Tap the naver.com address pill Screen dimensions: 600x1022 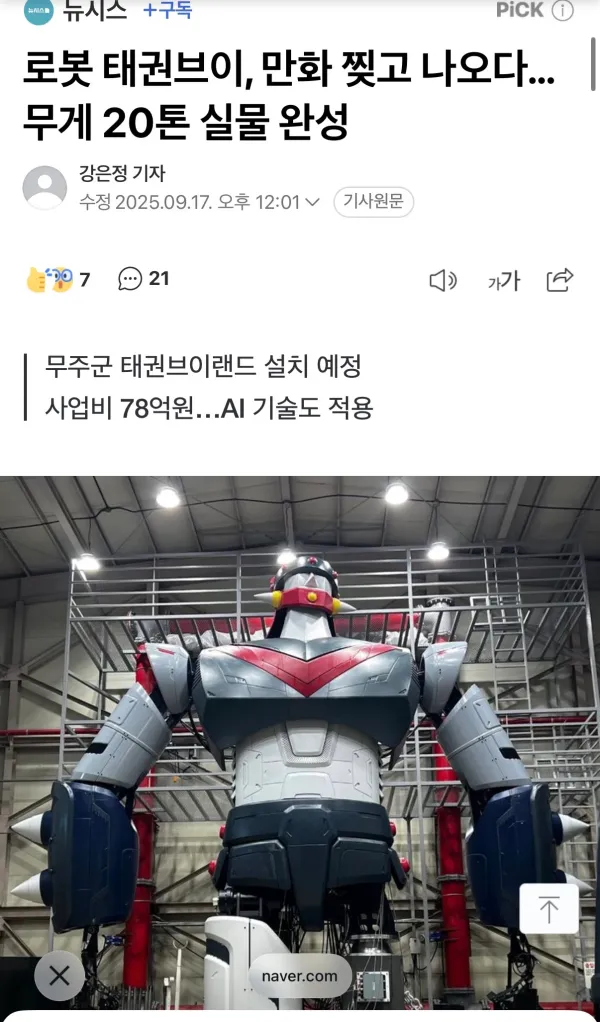pos(300,976)
